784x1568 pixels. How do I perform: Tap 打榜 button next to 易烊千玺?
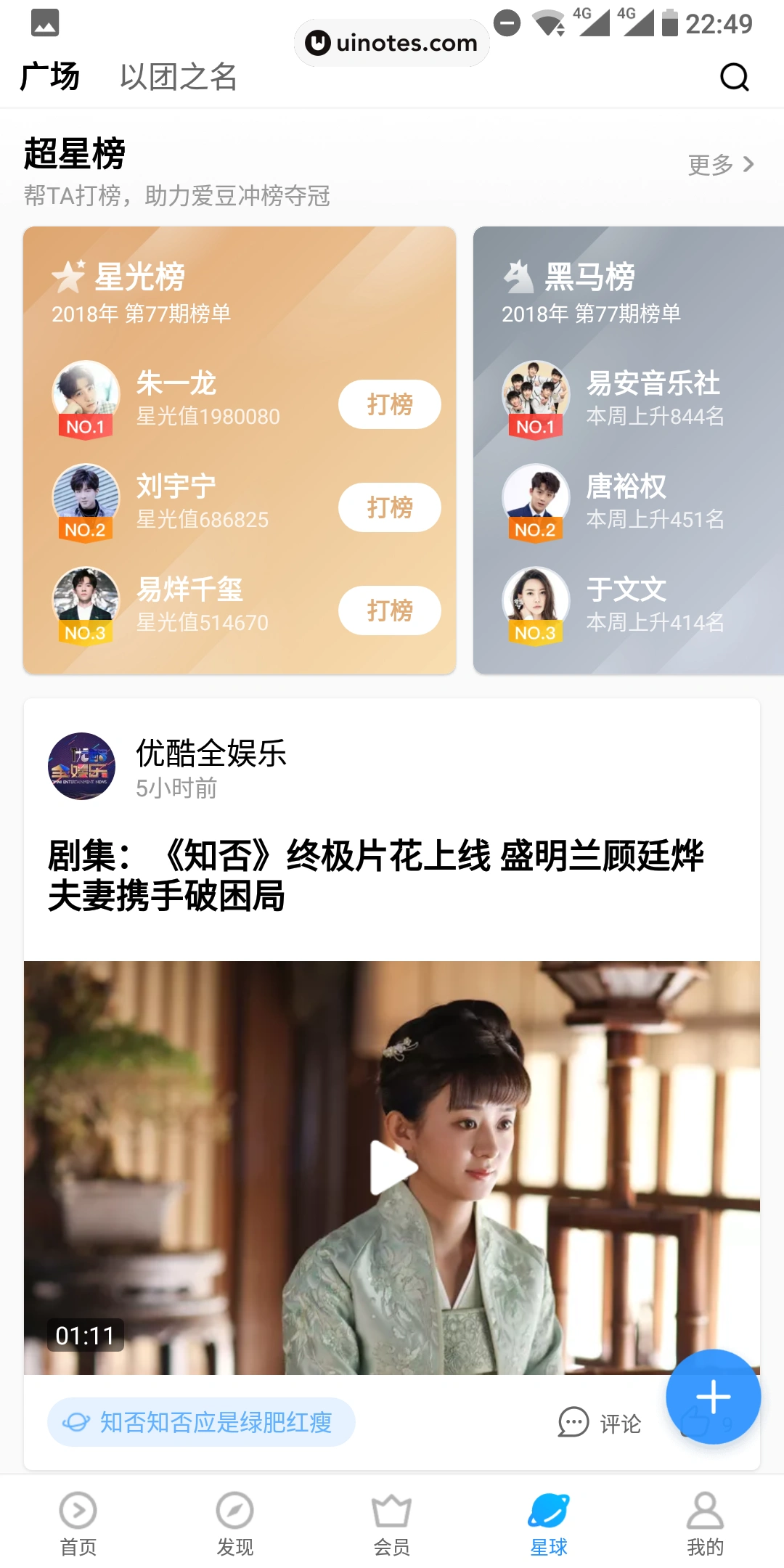pos(389,611)
